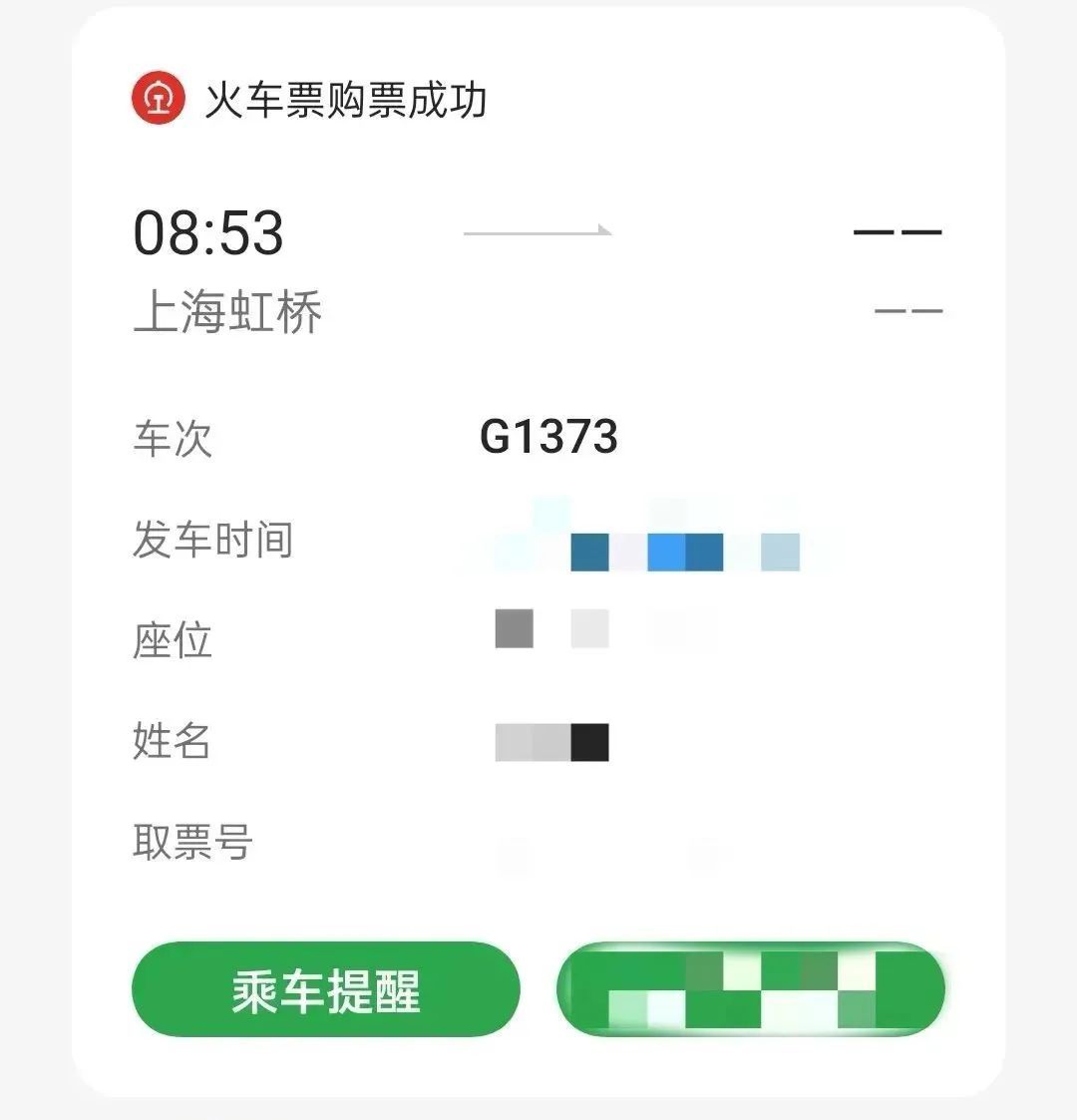Tap the 乘车提醒 button
The width and height of the screenshot is (1077, 1120).
[326, 989]
